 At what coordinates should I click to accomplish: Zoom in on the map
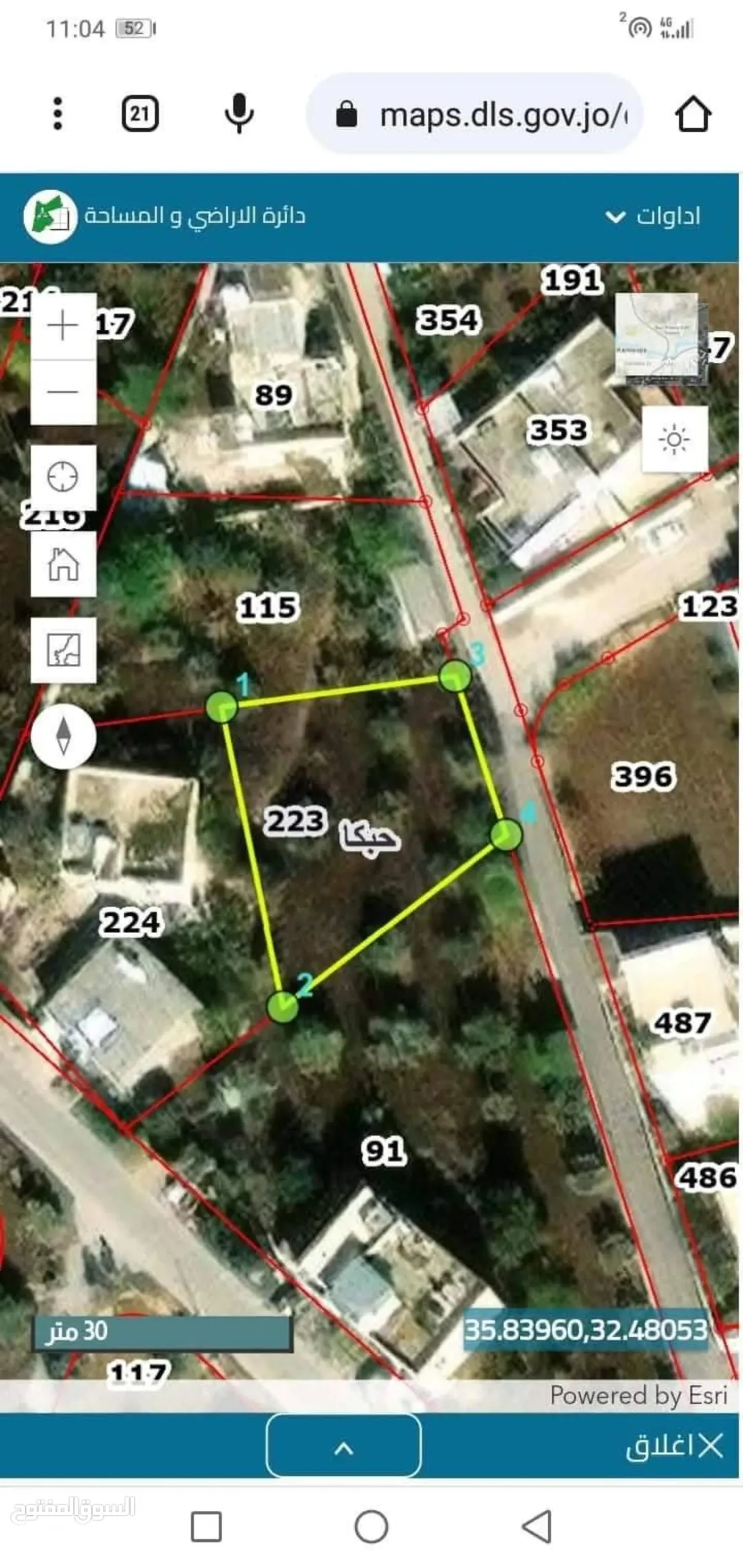(x=63, y=325)
